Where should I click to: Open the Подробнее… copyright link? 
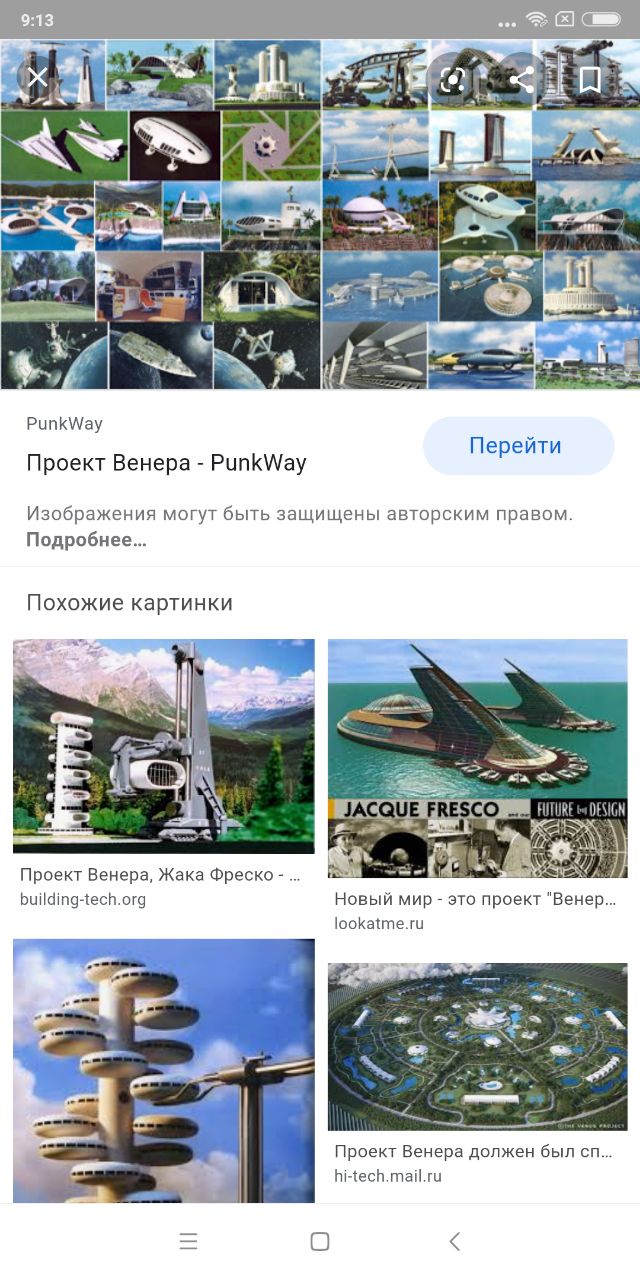point(86,540)
